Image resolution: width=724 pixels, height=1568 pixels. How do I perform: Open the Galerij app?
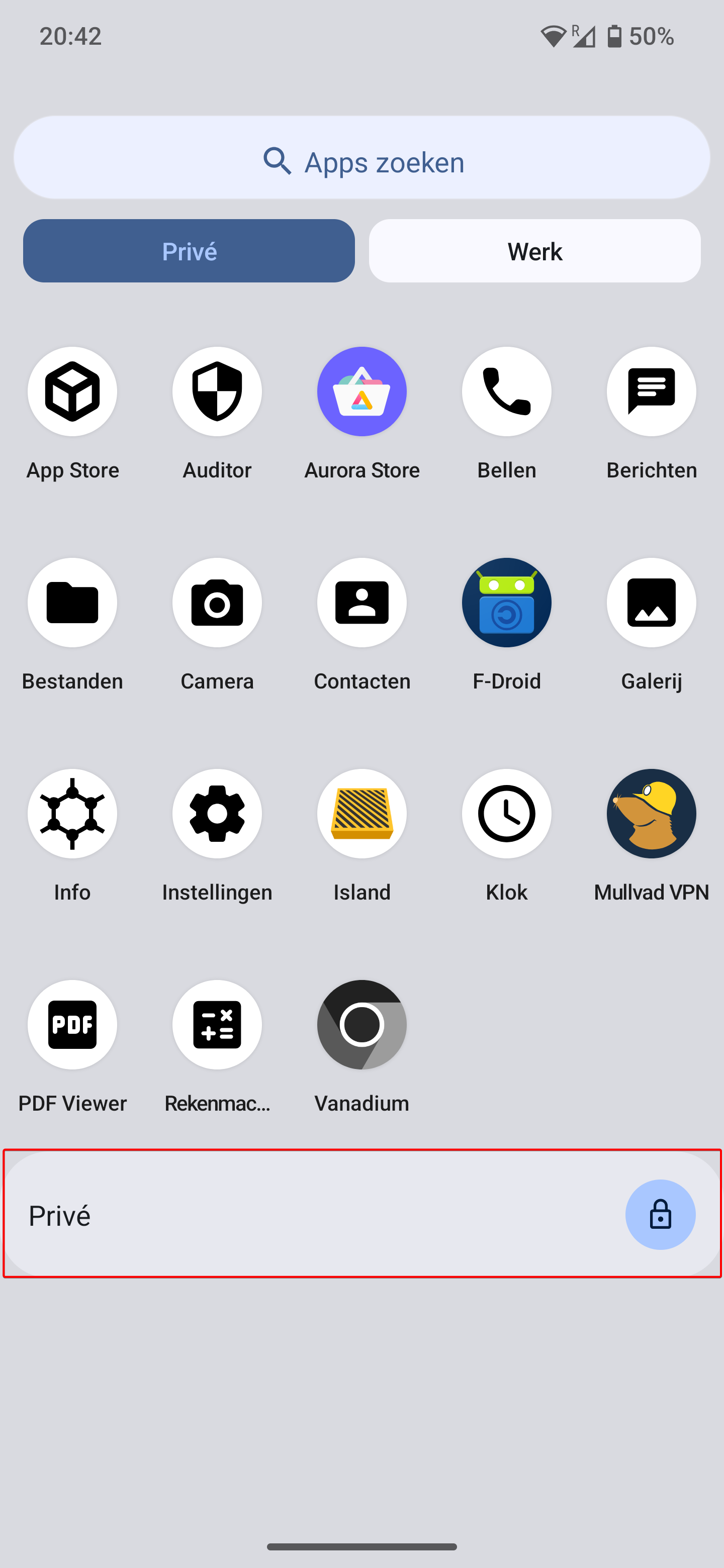point(652,603)
